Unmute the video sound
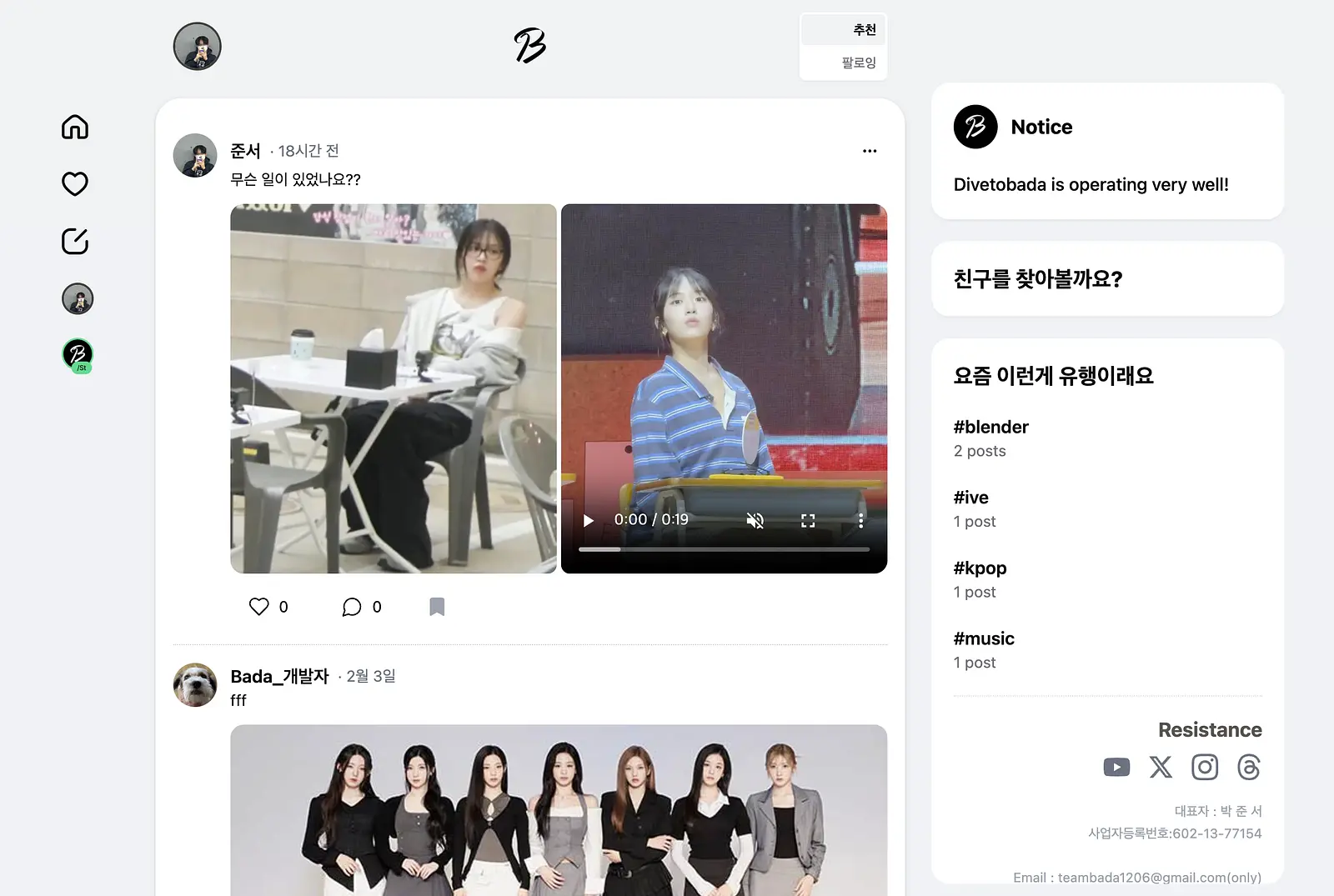1334x896 pixels. click(x=755, y=520)
